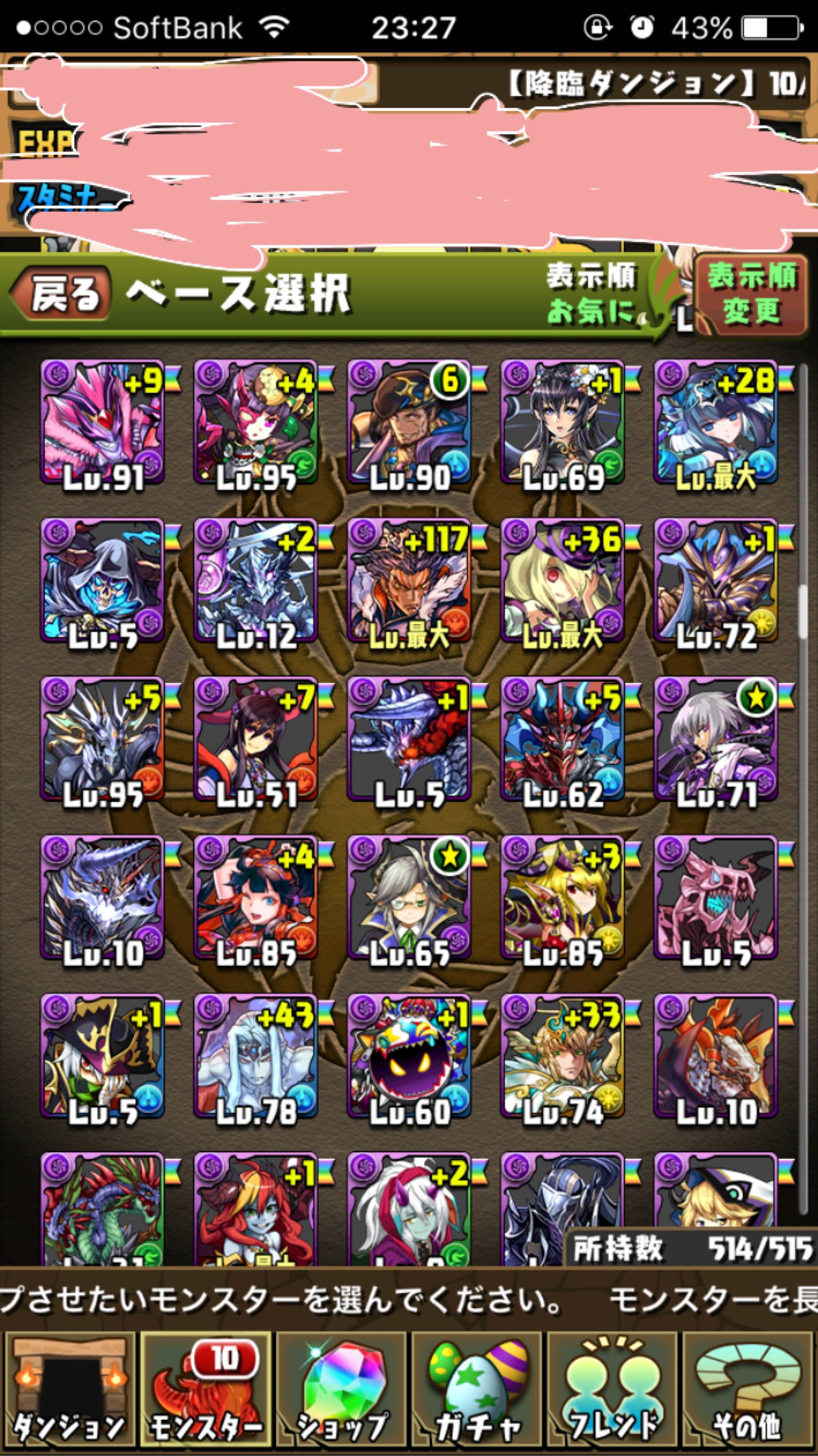
Task: Select the Lv.69 monster with +1
Action: click(563, 422)
